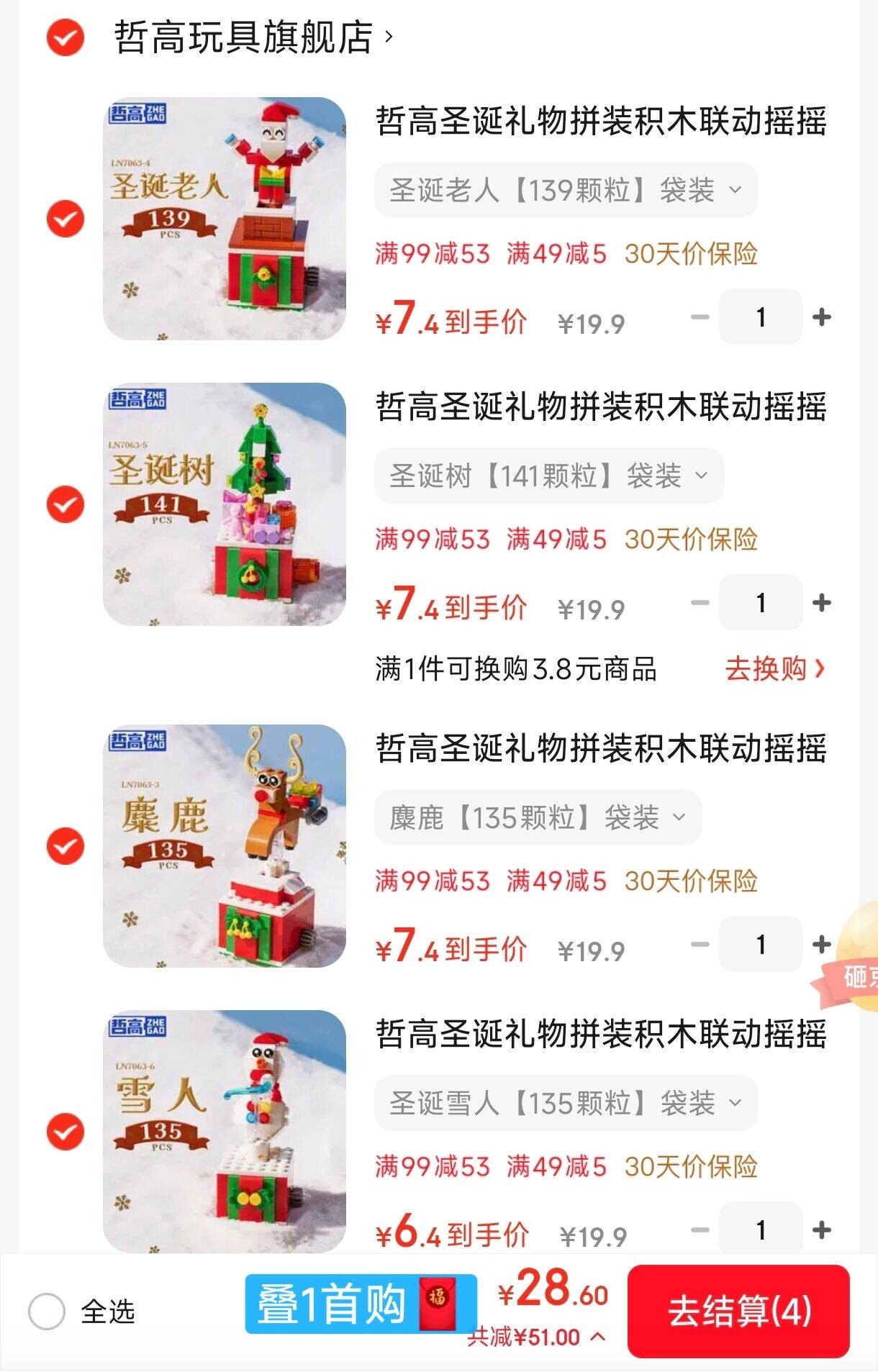
Task: Deselect the 圣诞老人 139颗粒 item
Action: click(65, 219)
